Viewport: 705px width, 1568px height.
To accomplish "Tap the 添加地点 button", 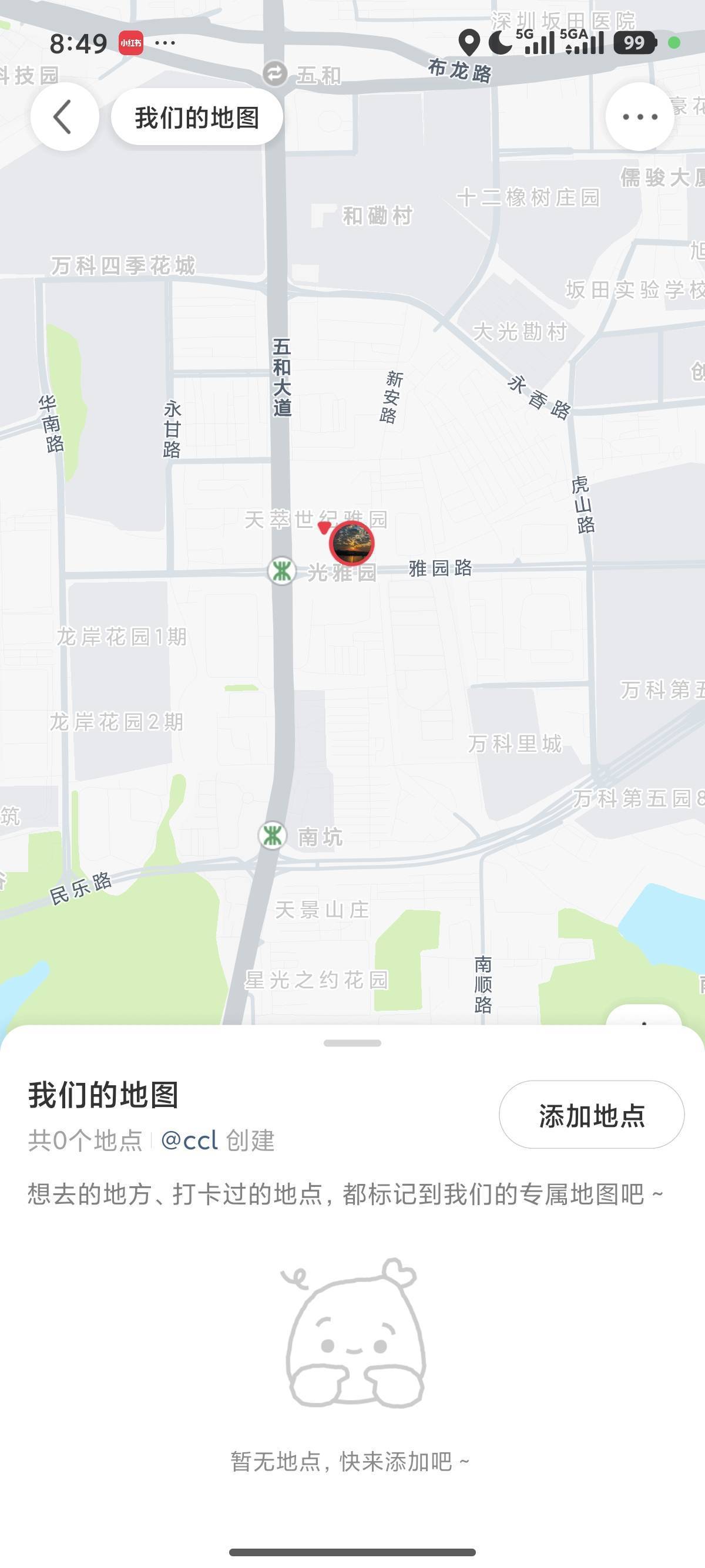I will tap(591, 1115).
